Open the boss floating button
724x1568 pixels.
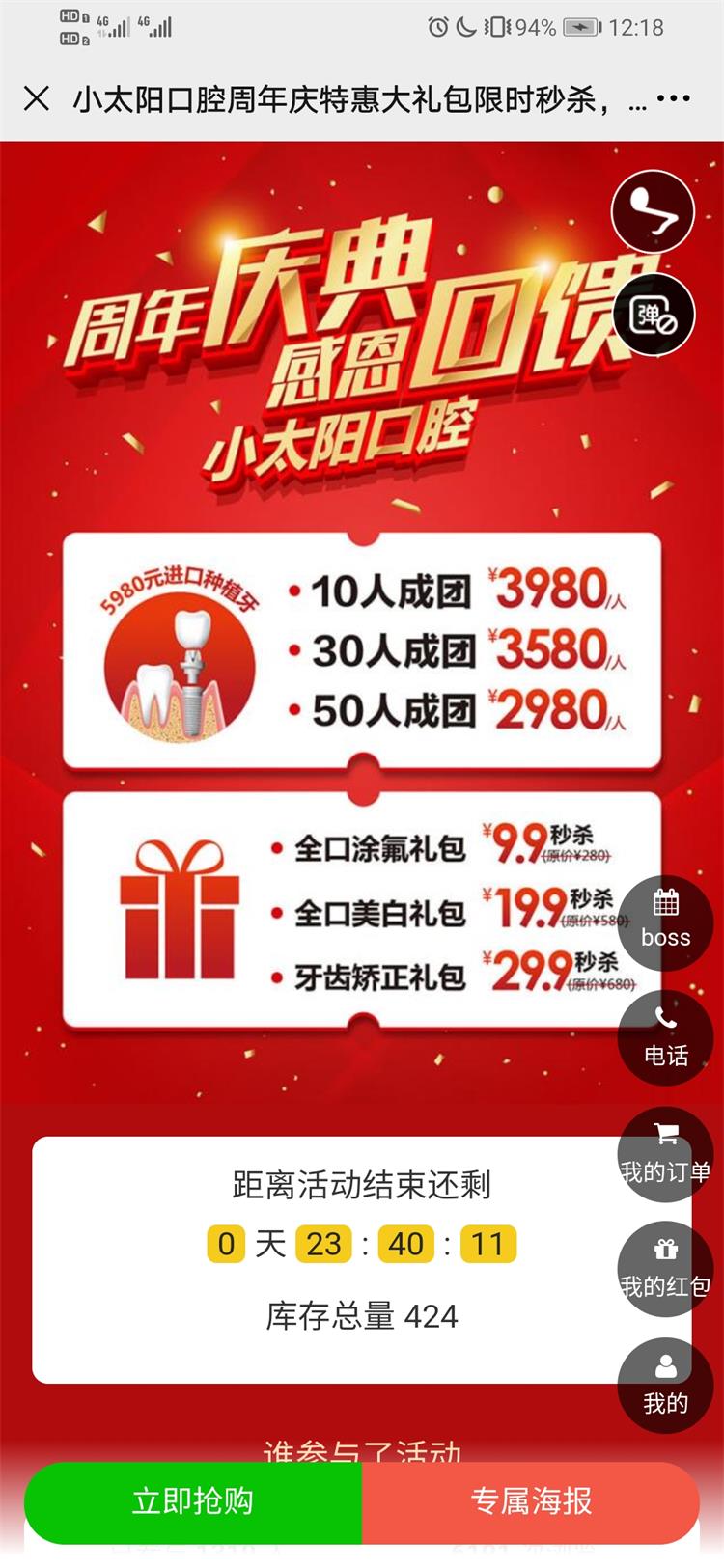click(x=665, y=921)
